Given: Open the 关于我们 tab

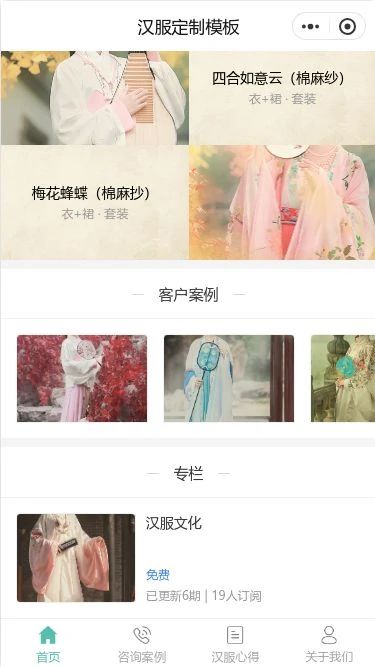Looking at the screenshot, I should [329, 644].
